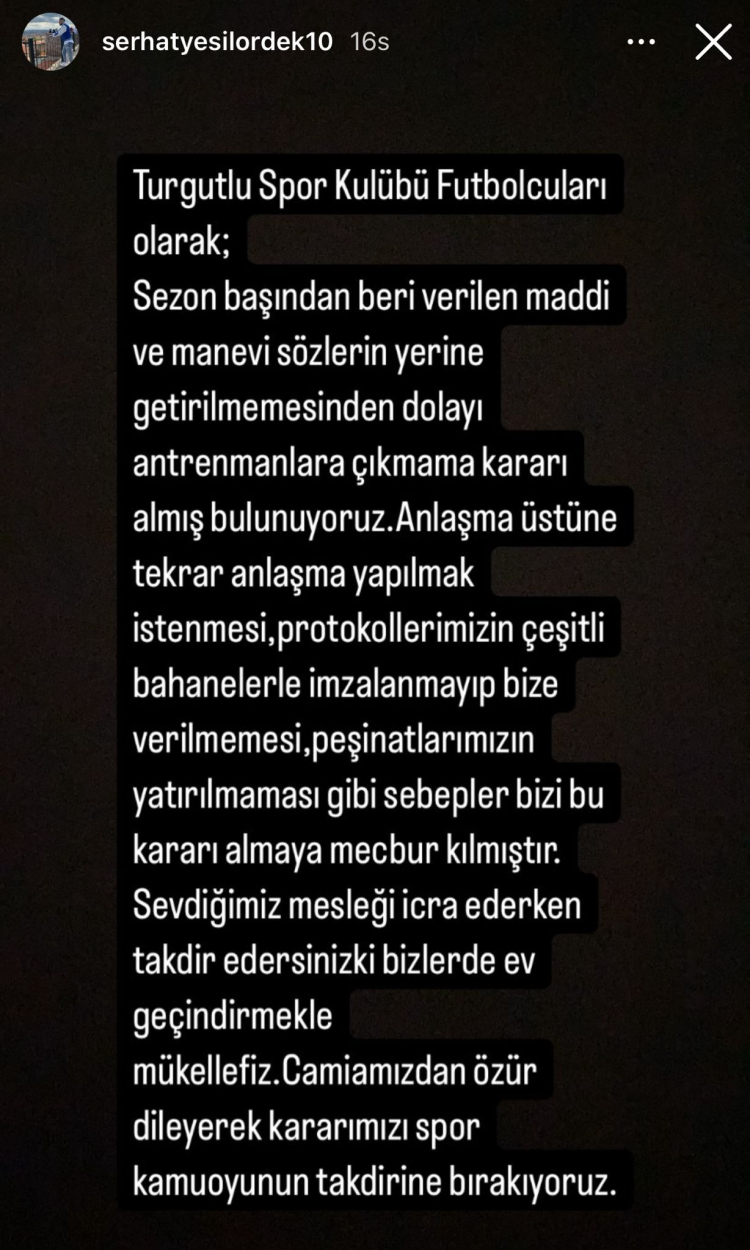This screenshot has height=1250, width=750.
Task: Close the story viewer
Action: [x=713, y=42]
